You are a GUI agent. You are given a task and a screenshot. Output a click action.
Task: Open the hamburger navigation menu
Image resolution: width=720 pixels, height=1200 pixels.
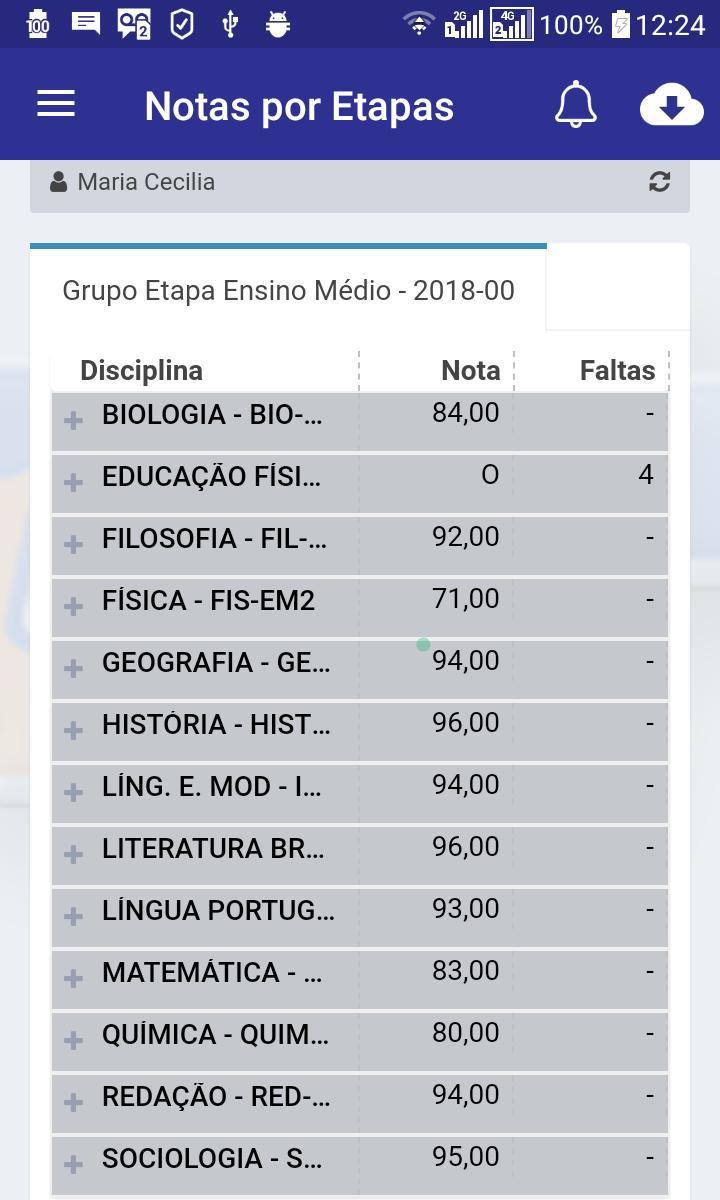(56, 104)
